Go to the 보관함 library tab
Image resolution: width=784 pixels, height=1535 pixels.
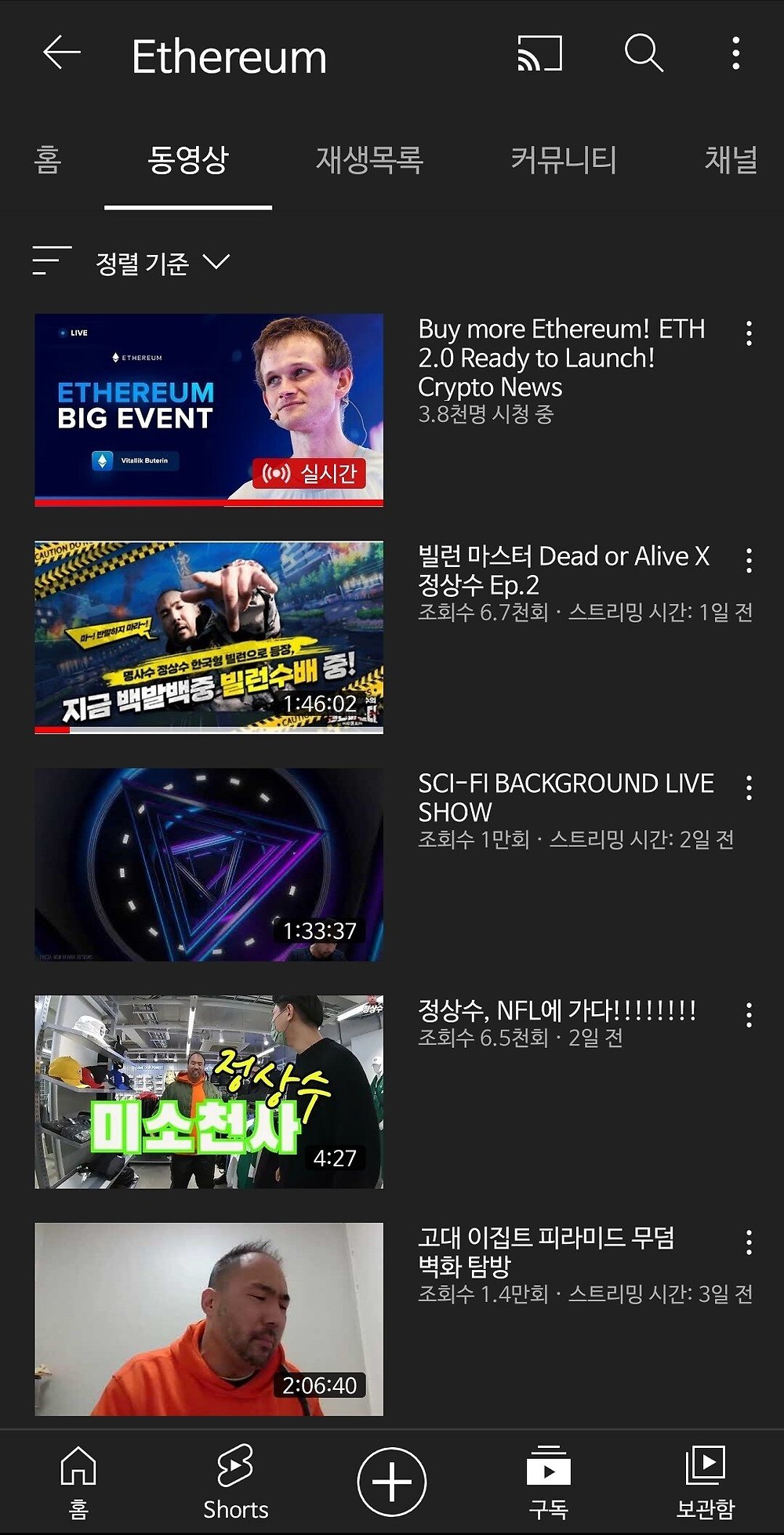pyautogui.click(x=705, y=1481)
